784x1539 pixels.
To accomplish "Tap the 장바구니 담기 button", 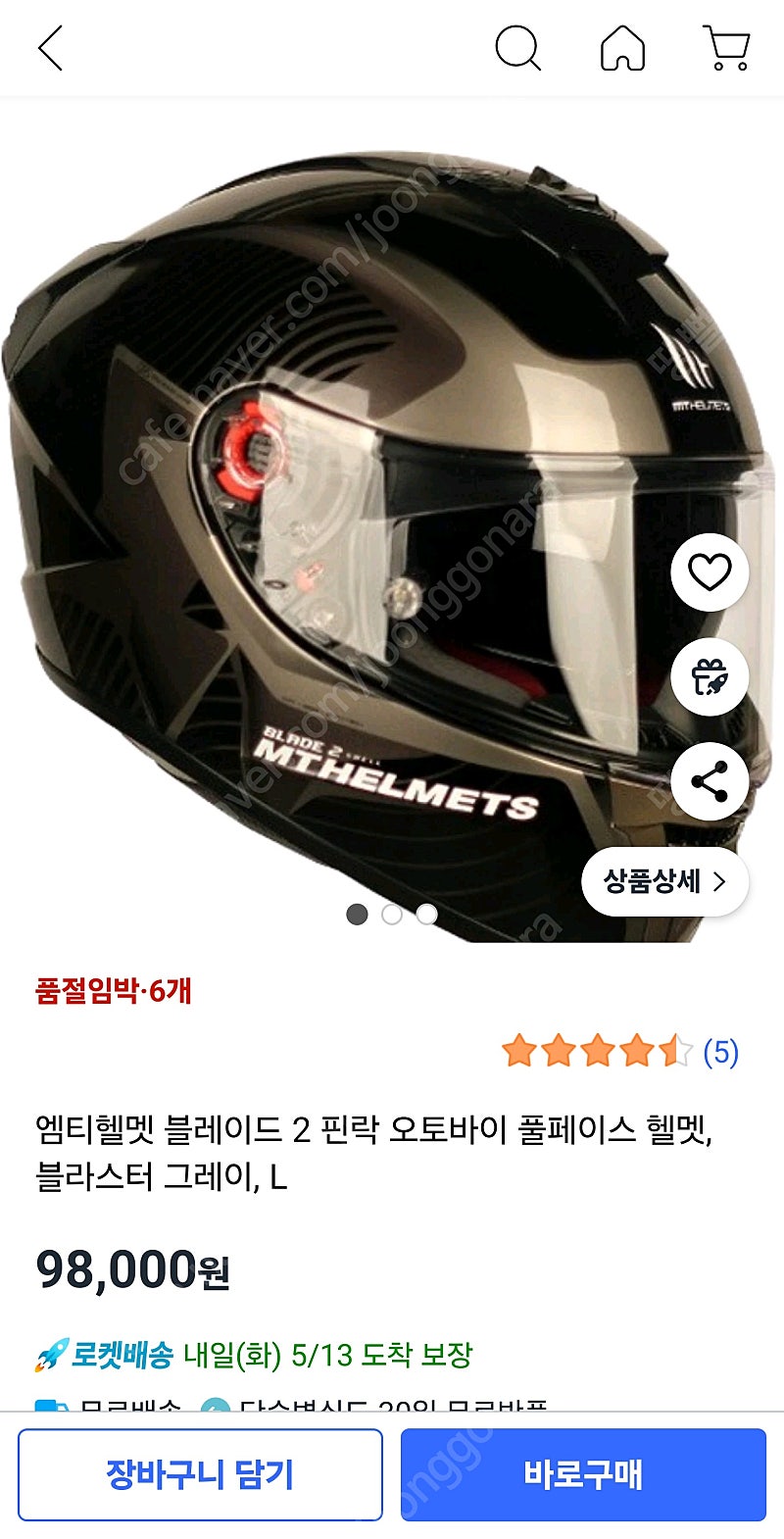I will 200,1474.
